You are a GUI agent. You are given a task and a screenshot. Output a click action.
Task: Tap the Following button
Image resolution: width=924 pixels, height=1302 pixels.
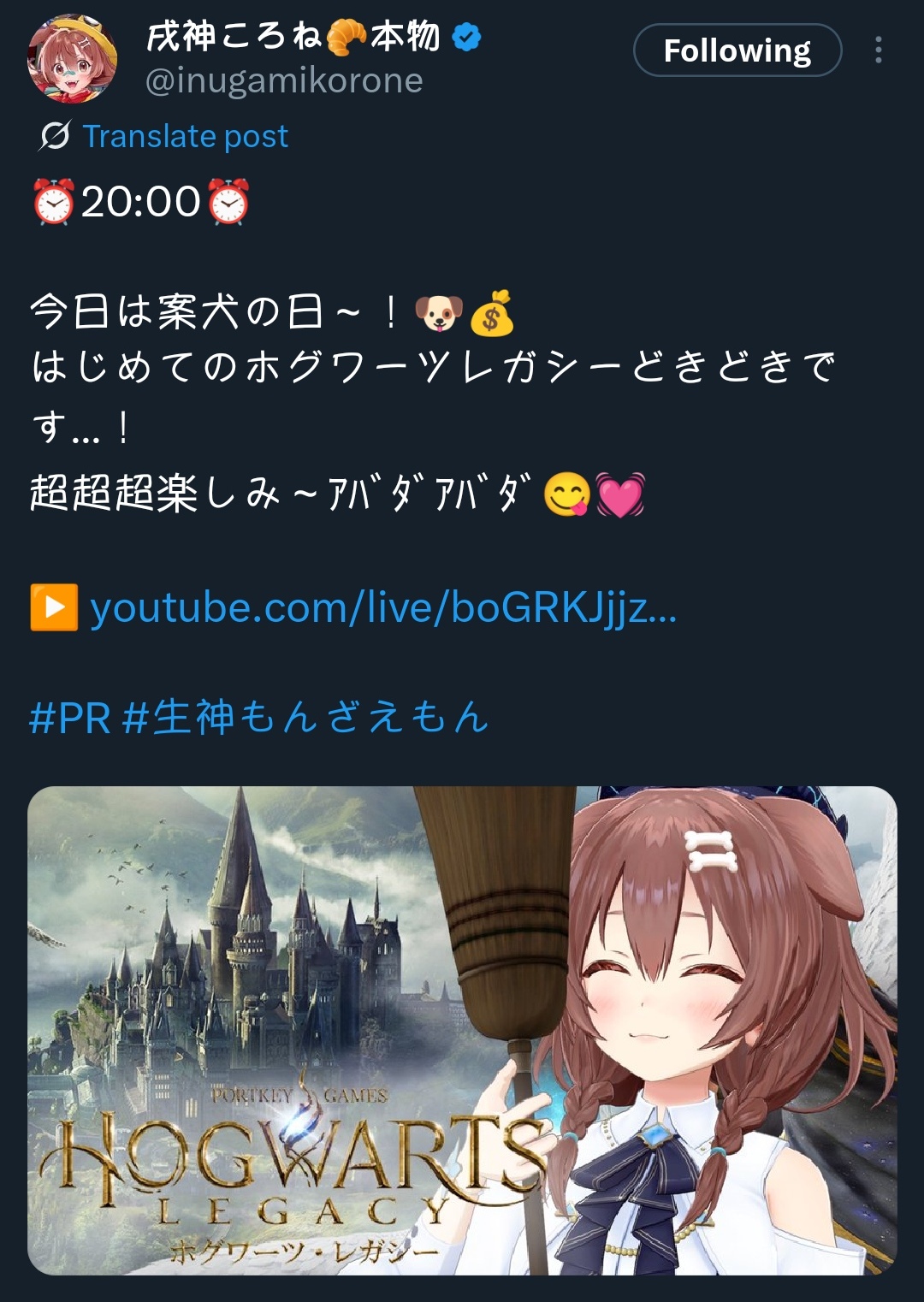[737, 50]
